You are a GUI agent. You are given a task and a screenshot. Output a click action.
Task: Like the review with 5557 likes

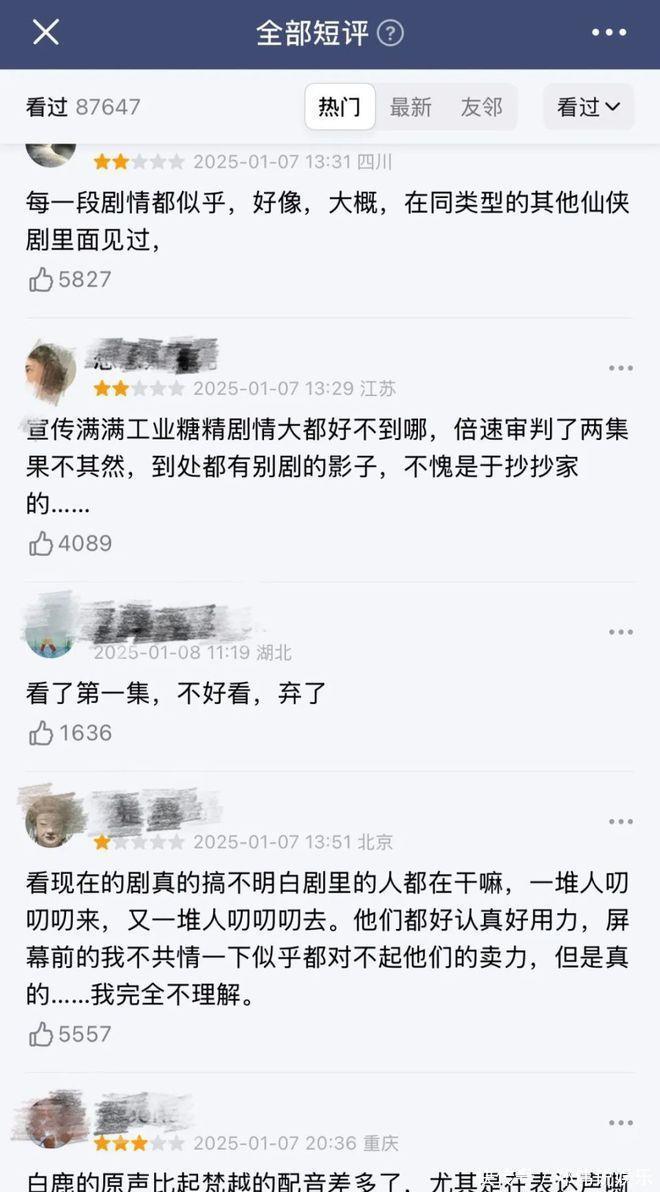[x=41, y=1034]
